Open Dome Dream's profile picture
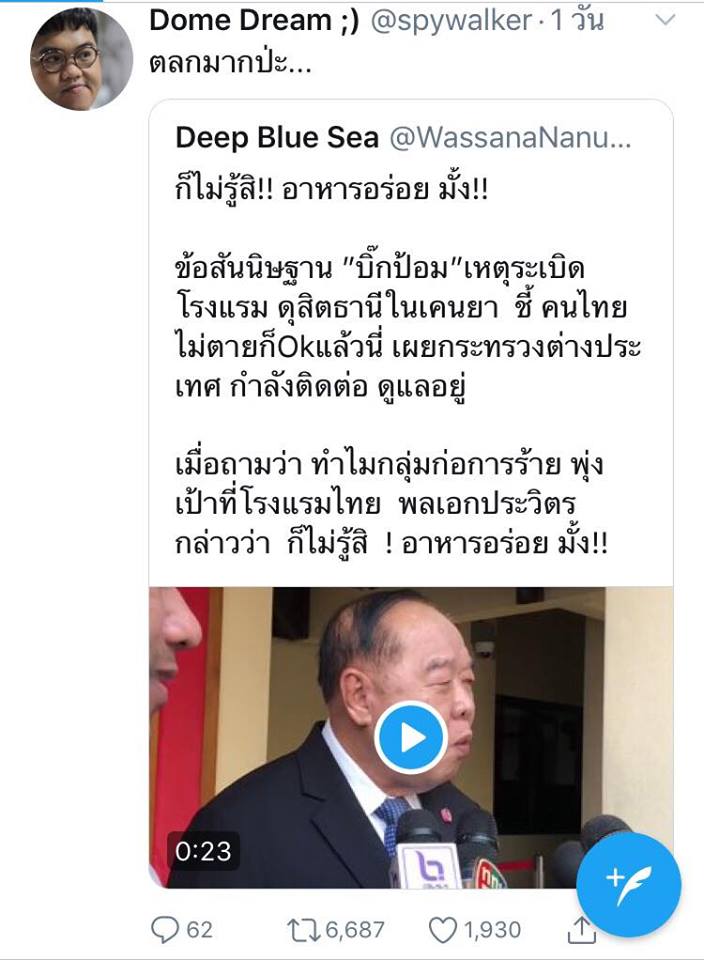Screen dimensions: 704x960 (x=81, y=58)
